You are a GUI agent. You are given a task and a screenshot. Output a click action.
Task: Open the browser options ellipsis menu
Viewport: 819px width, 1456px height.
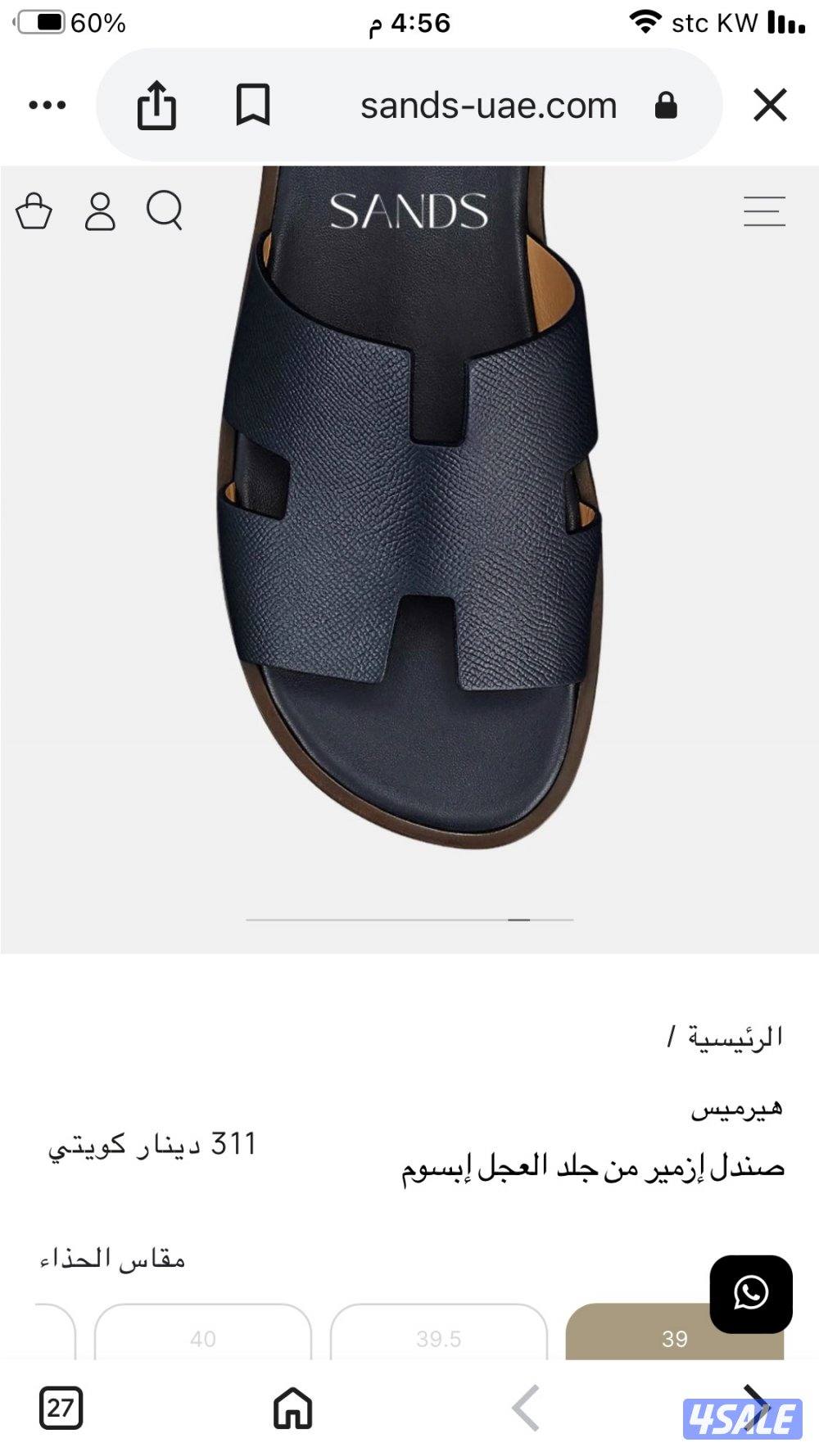click(49, 105)
